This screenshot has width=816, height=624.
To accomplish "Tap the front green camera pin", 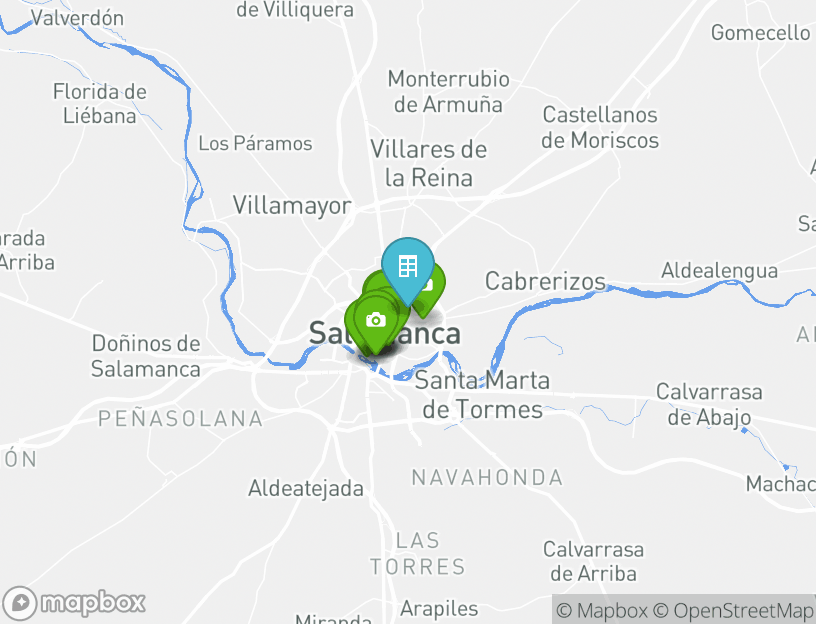I will (x=375, y=320).
